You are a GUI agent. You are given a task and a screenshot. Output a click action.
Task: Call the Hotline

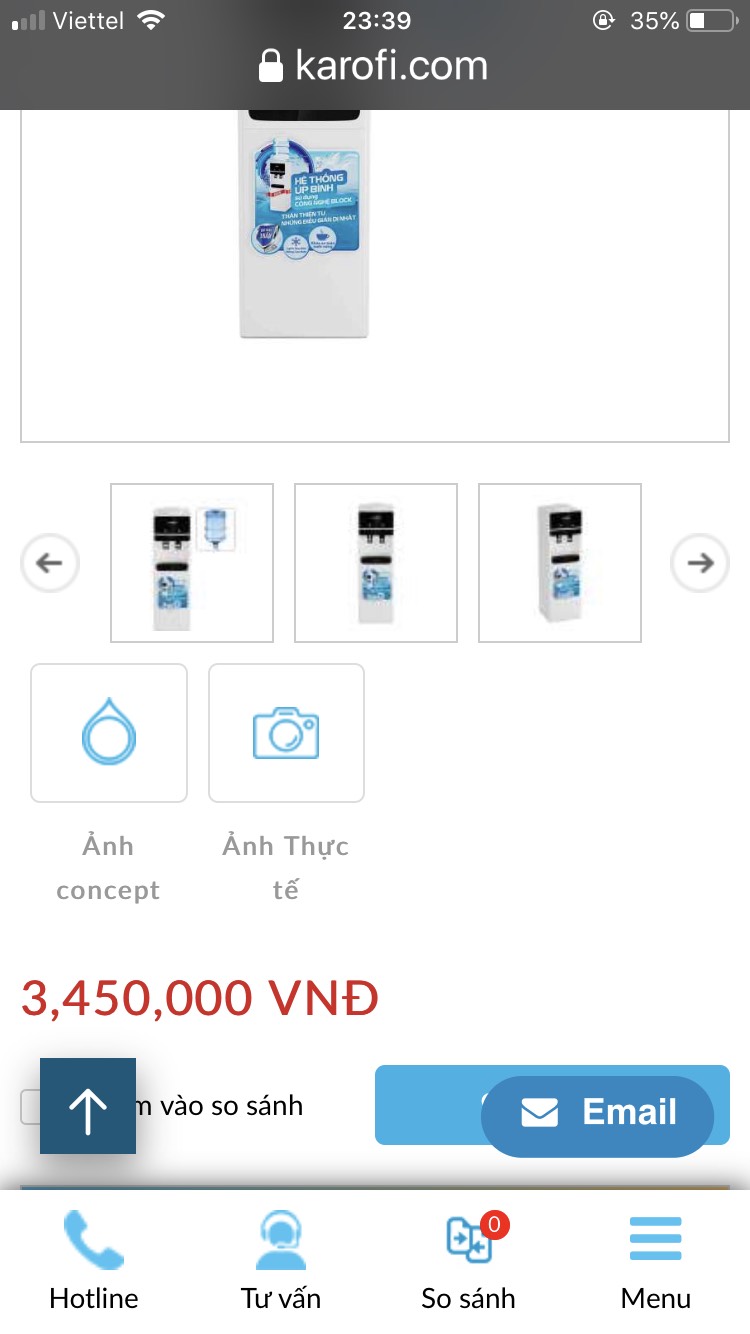[x=94, y=1260]
